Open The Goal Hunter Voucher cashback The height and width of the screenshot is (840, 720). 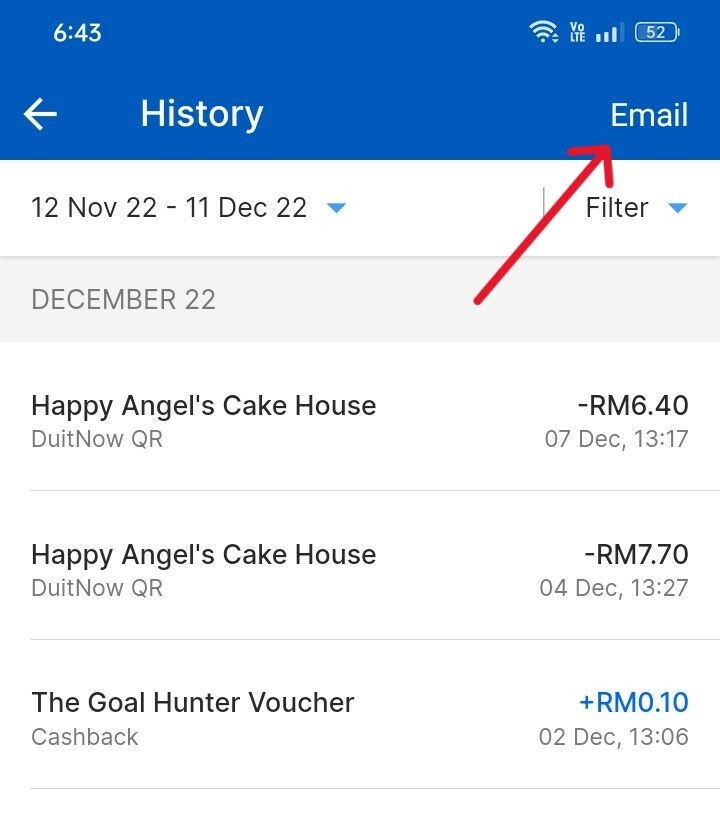[360, 718]
